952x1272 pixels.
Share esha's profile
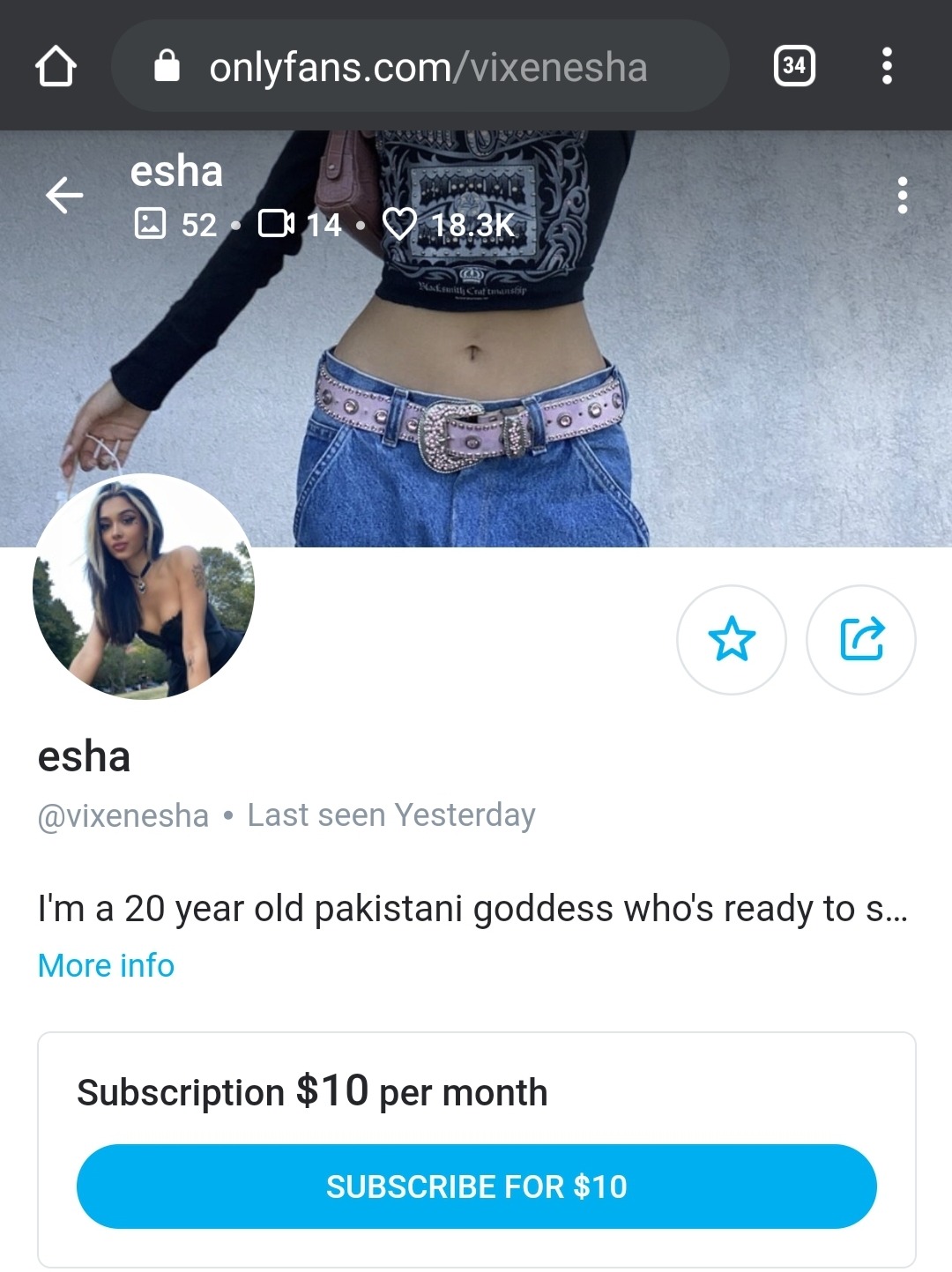(x=860, y=639)
